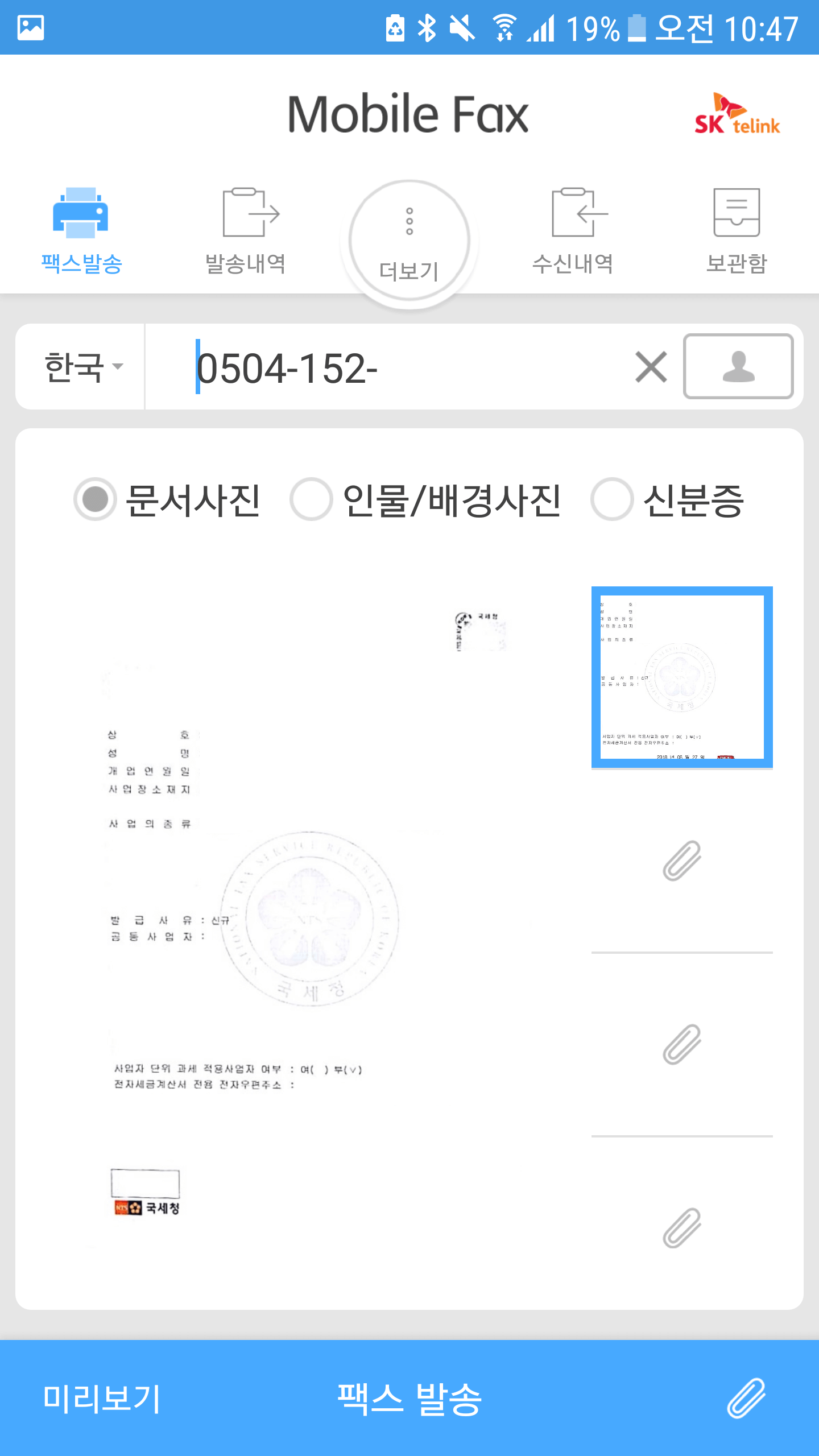Viewport: 819px width, 1456px height.
Task: Open the 보관함 storage tab
Action: click(737, 230)
